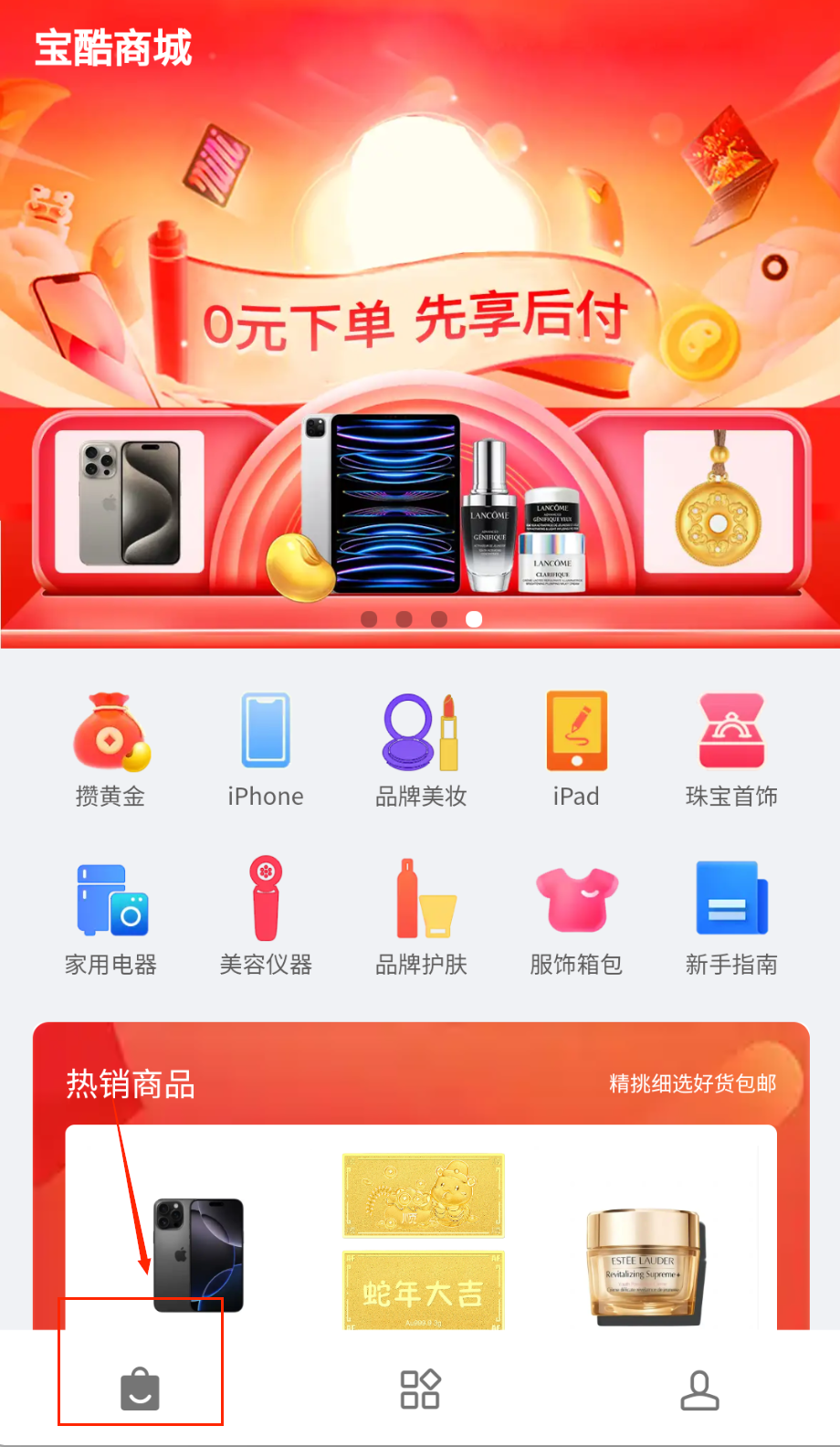This screenshot has height=1447, width=840.
Task: Open the iPad category
Action: [x=576, y=750]
